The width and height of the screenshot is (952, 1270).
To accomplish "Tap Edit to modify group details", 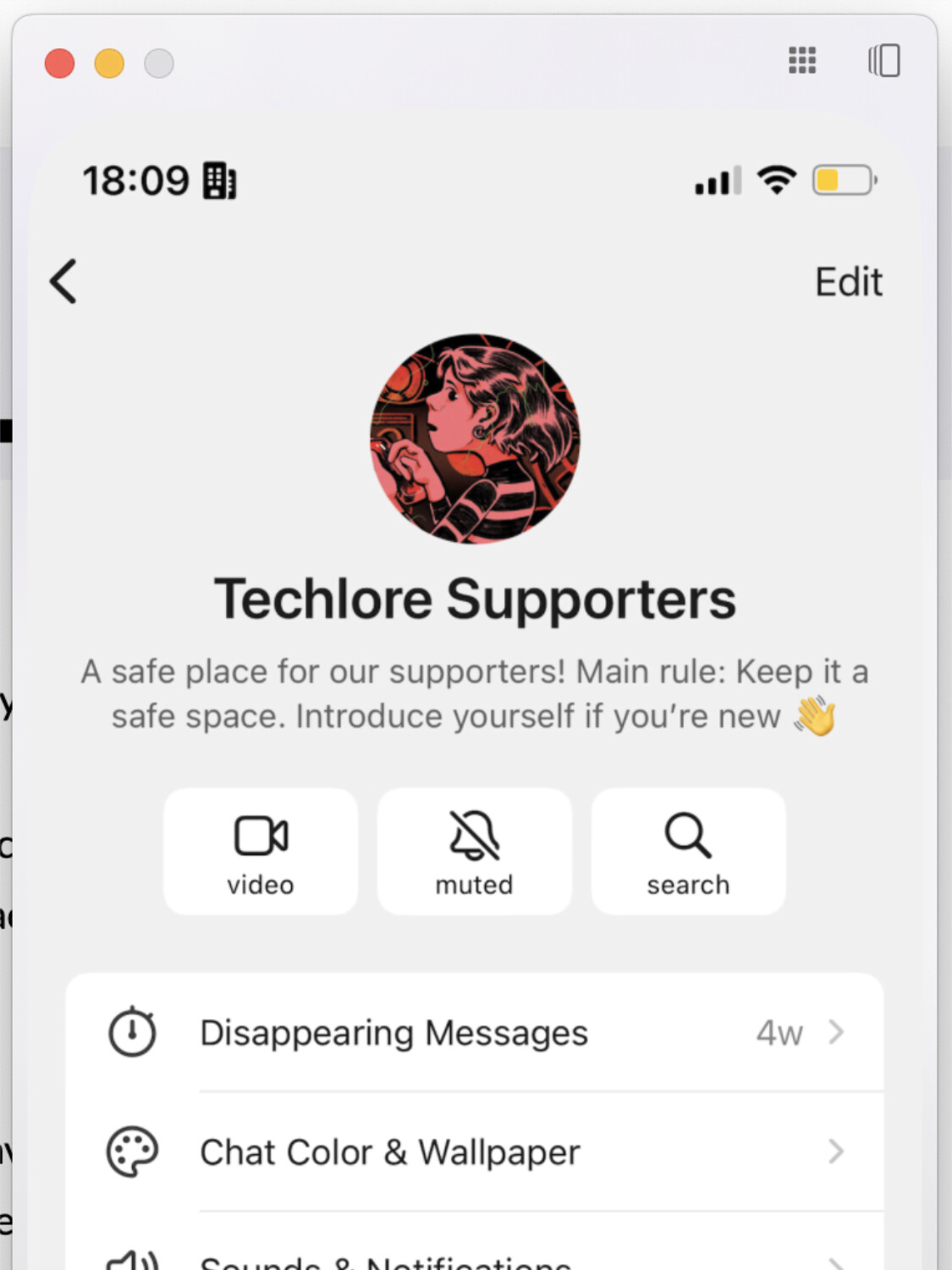I will (x=848, y=282).
